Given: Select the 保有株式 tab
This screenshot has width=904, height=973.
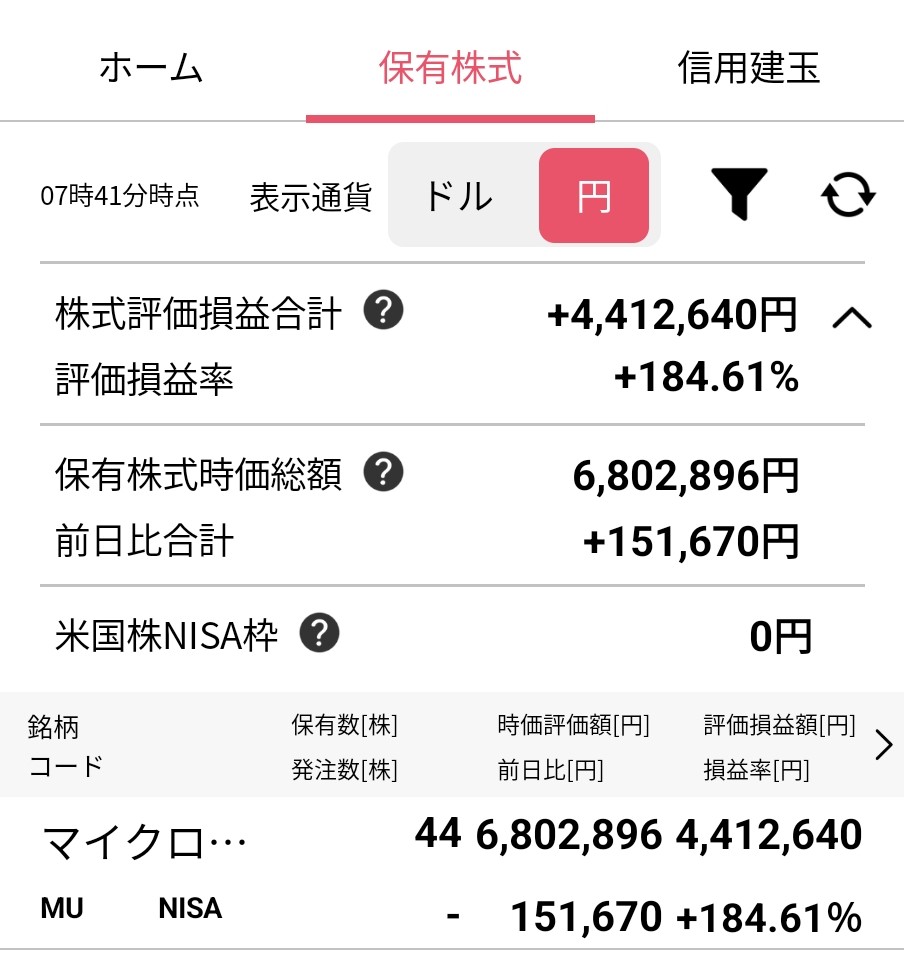Looking at the screenshot, I should 450,67.
